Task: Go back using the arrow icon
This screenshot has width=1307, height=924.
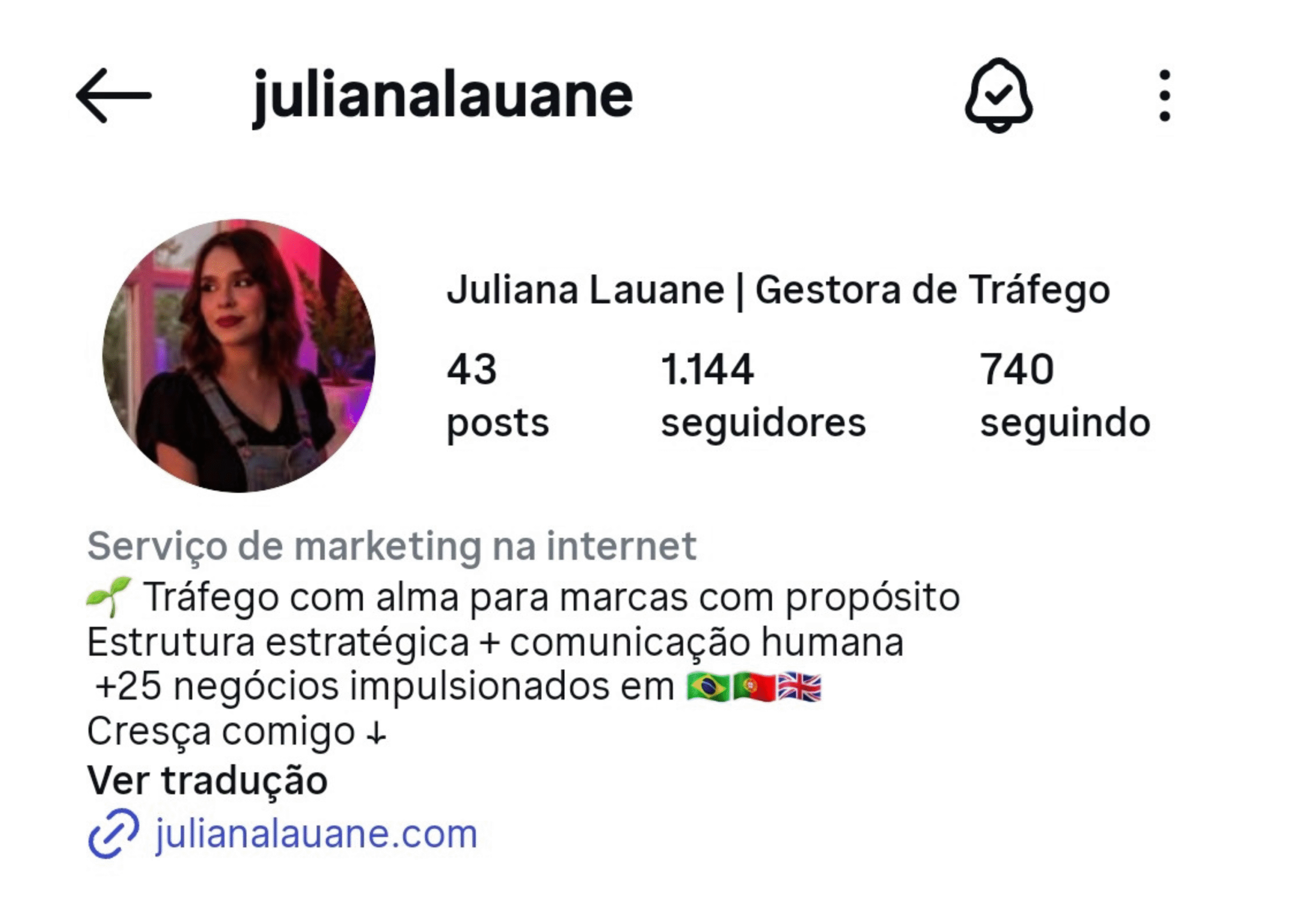Action: (x=113, y=95)
